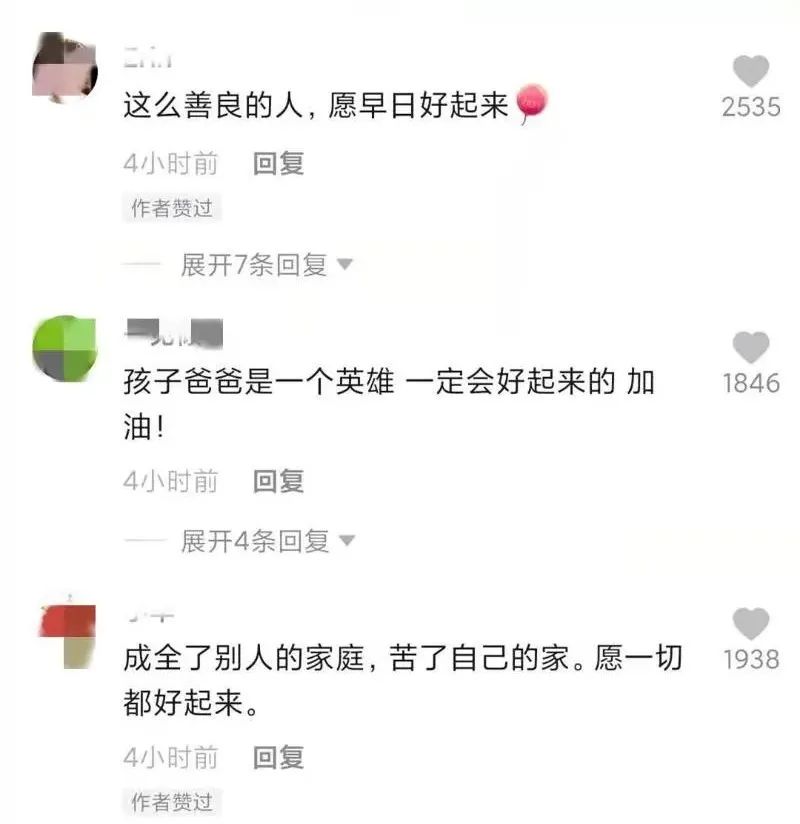Like the comment "成全了别人的家庭"
This screenshot has width=800, height=824.
click(750, 624)
